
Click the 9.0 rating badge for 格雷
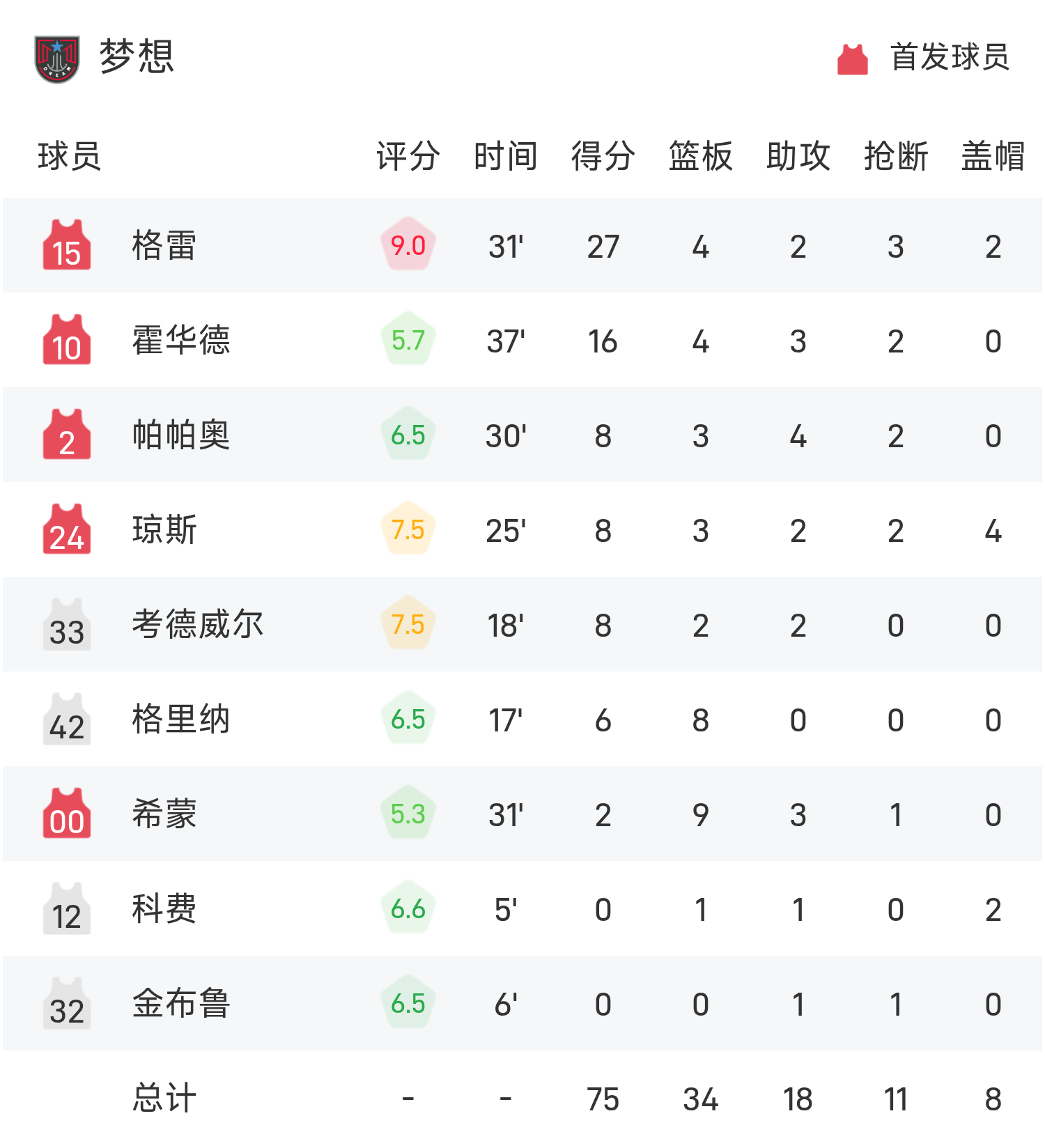(x=408, y=245)
